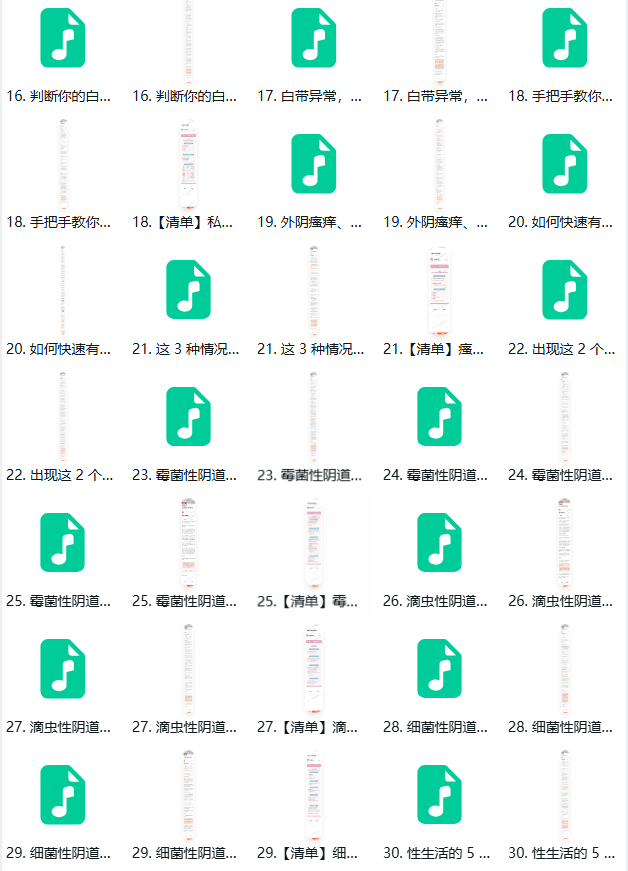This screenshot has width=628, height=871.
Task: Play audio 26. 滴虫性阴道…
Action: [438, 543]
